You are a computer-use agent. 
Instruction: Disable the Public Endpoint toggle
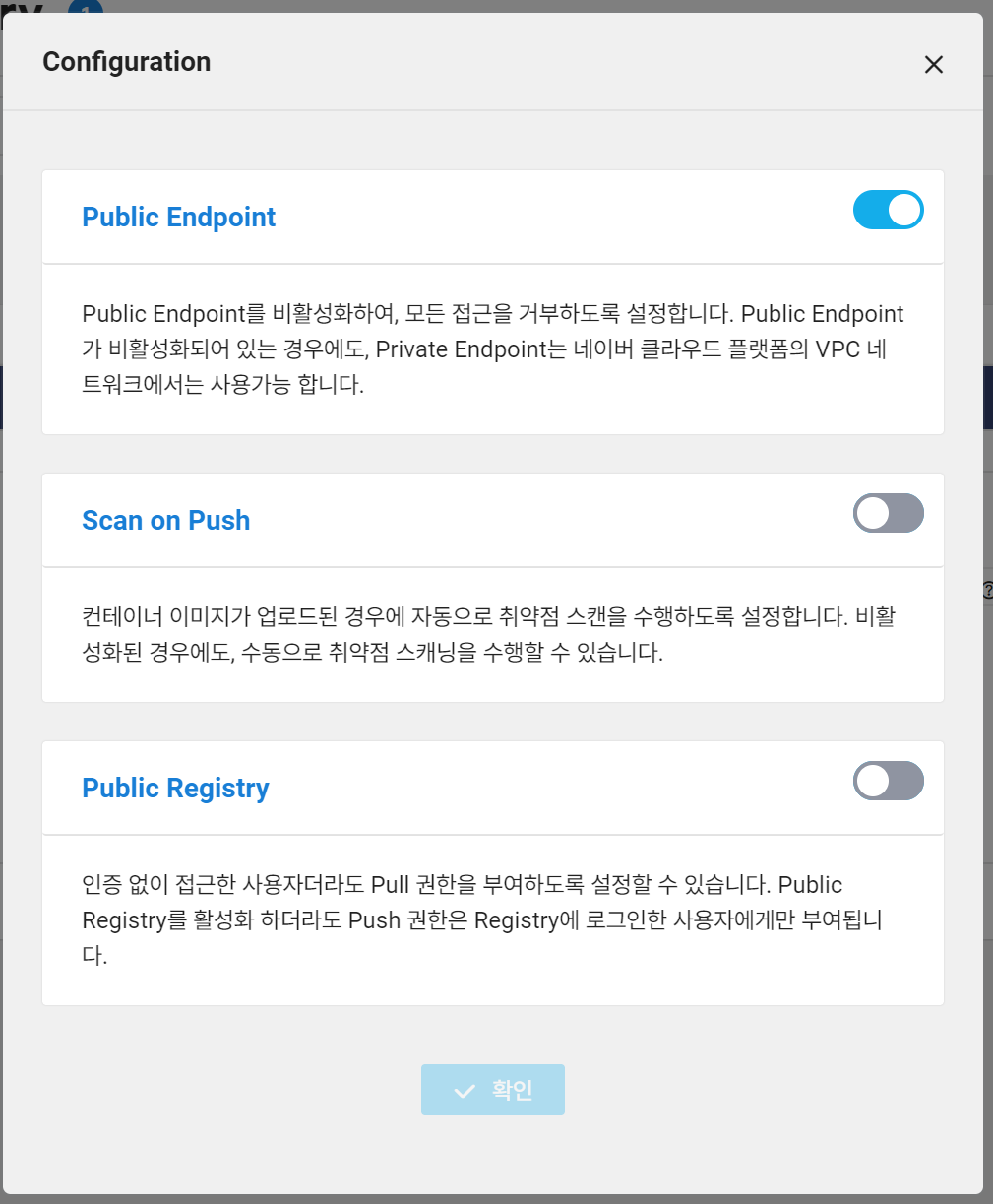point(888,210)
